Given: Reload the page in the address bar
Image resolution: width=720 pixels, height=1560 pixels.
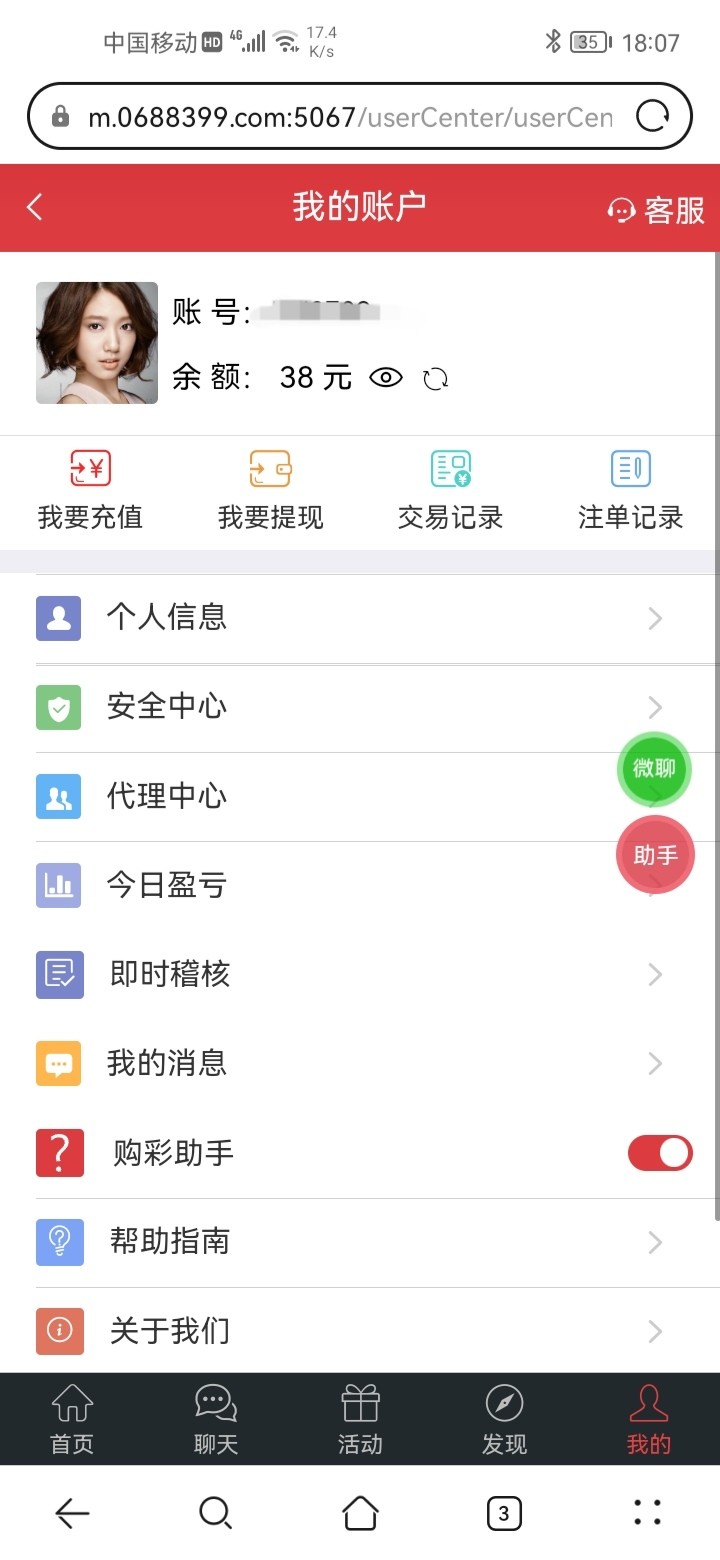Looking at the screenshot, I should tap(652, 117).
